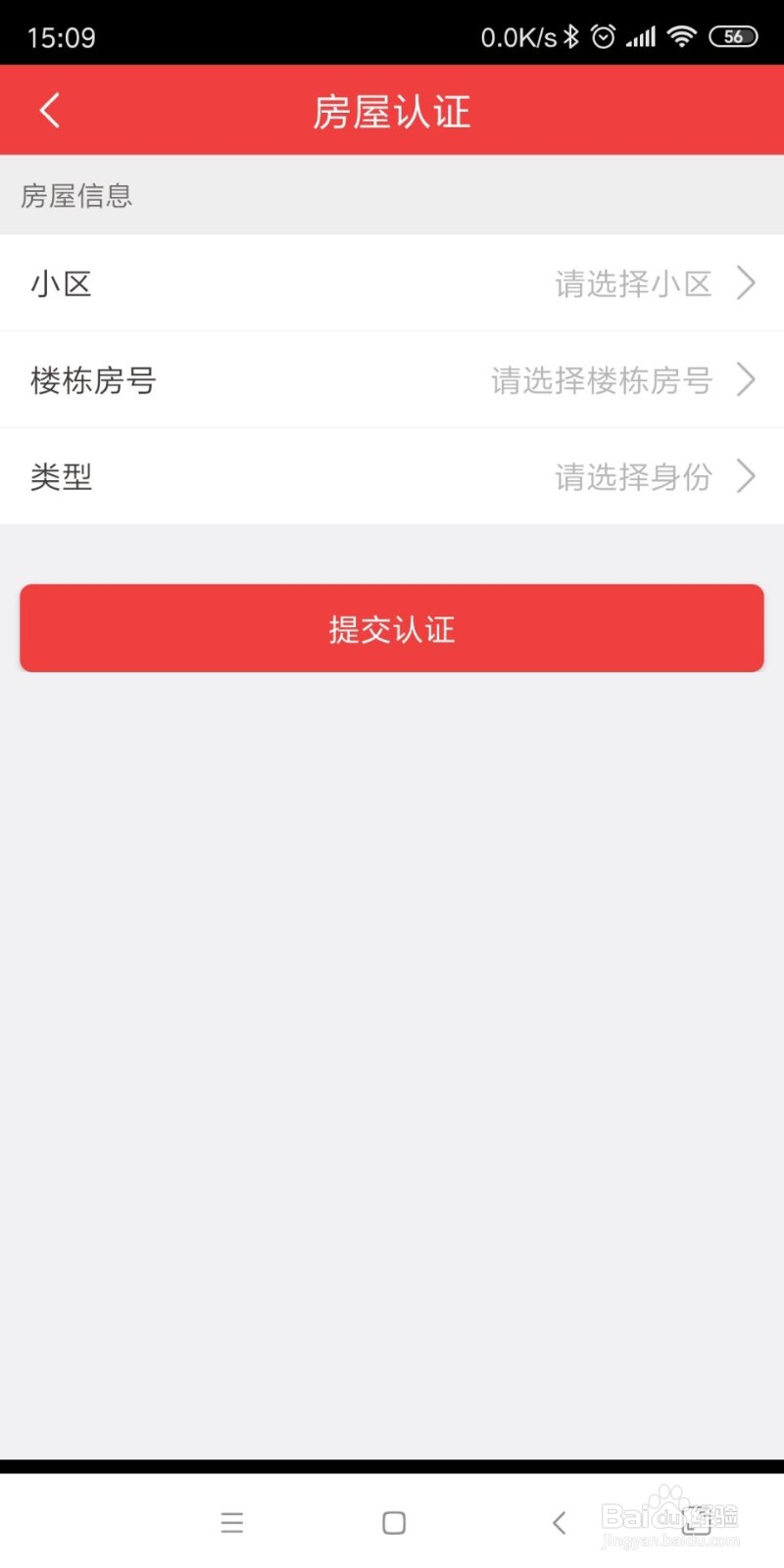Screen dimensions: 784x1568
Task: Tap the navigation bar back button
Action: (x=559, y=1522)
